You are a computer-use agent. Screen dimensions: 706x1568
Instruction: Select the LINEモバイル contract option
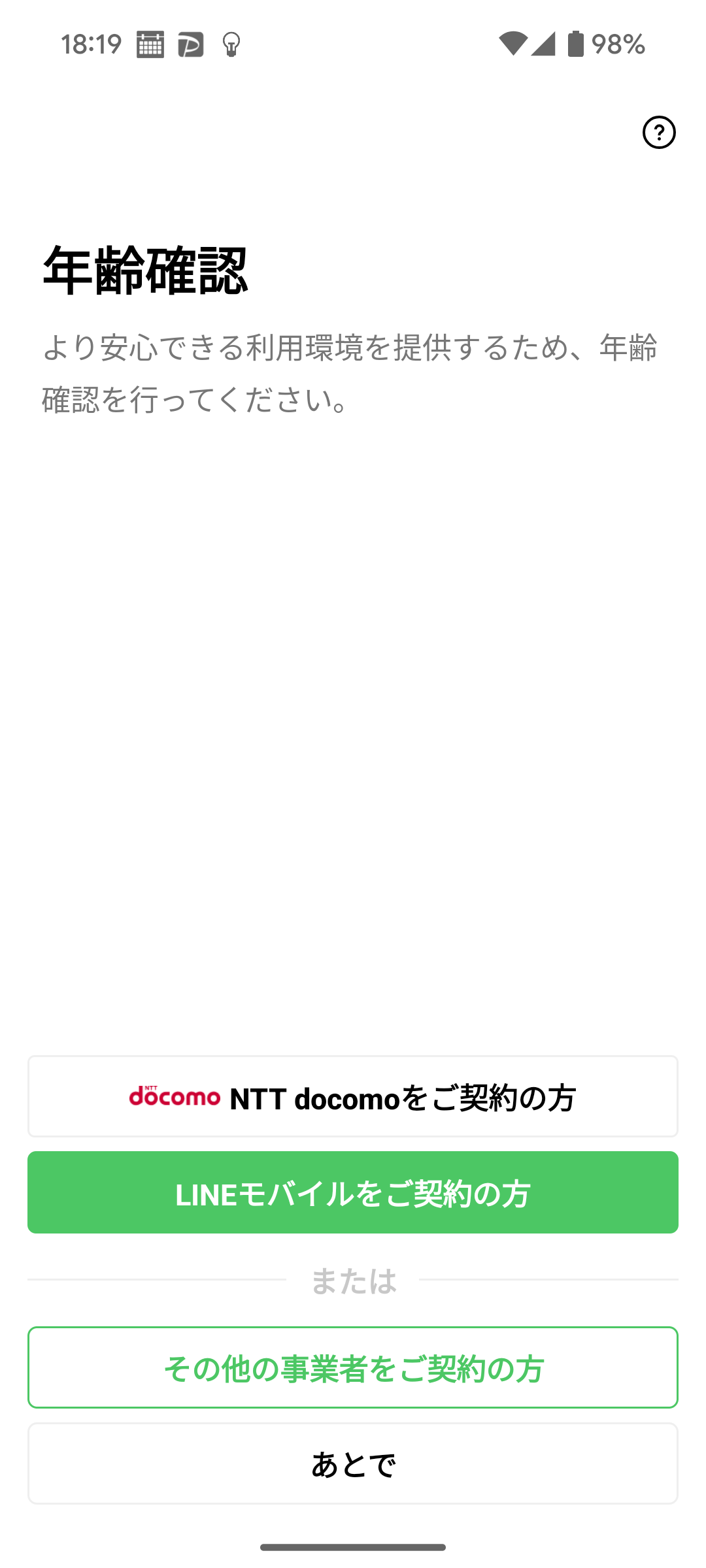point(353,1192)
